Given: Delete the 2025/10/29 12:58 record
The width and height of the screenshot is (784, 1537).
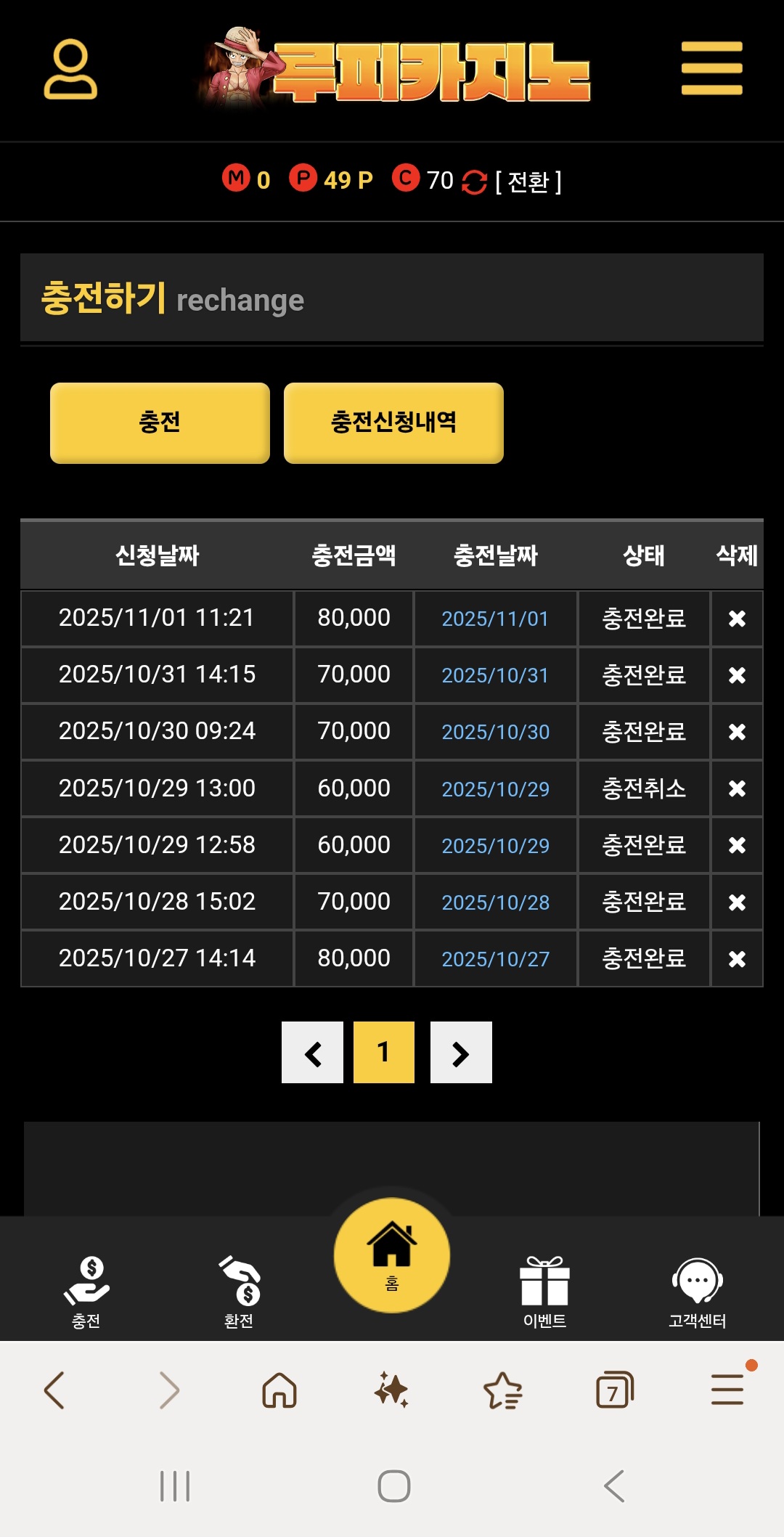Looking at the screenshot, I should tap(737, 845).
